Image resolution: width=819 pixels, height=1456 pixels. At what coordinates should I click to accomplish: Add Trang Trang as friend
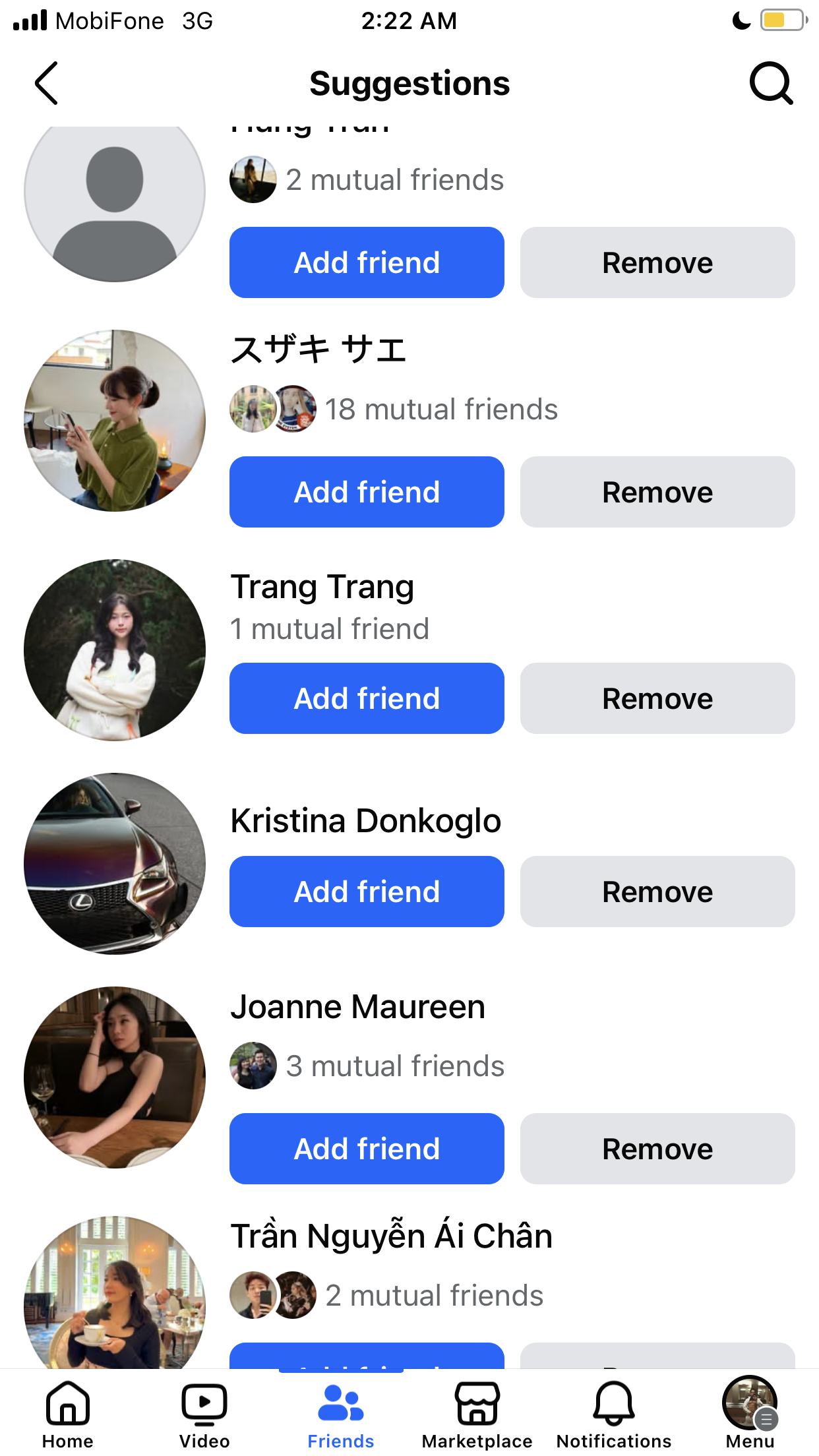(x=367, y=698)
